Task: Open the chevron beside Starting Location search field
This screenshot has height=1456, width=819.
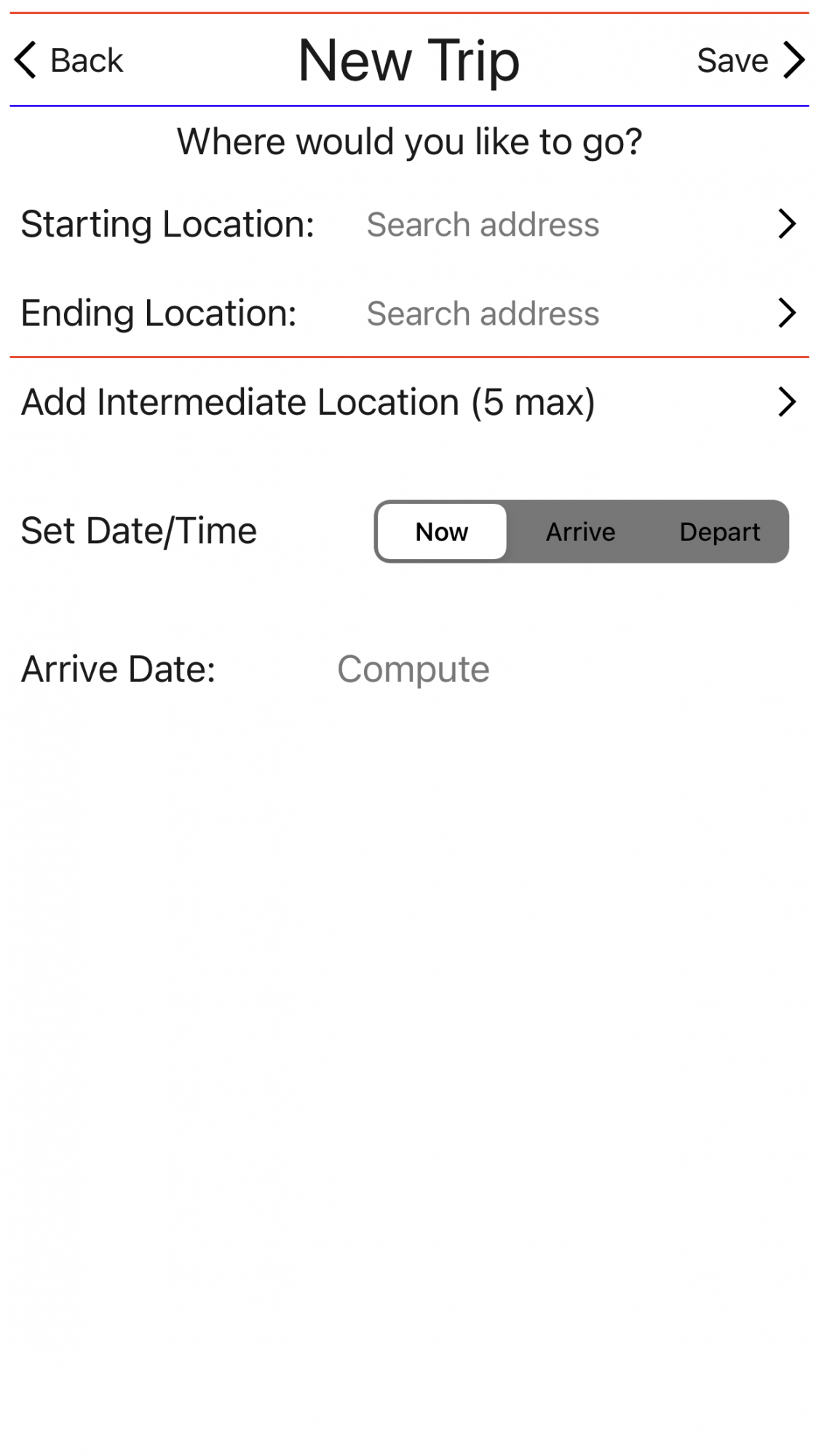Action: (x=787, y=224)
